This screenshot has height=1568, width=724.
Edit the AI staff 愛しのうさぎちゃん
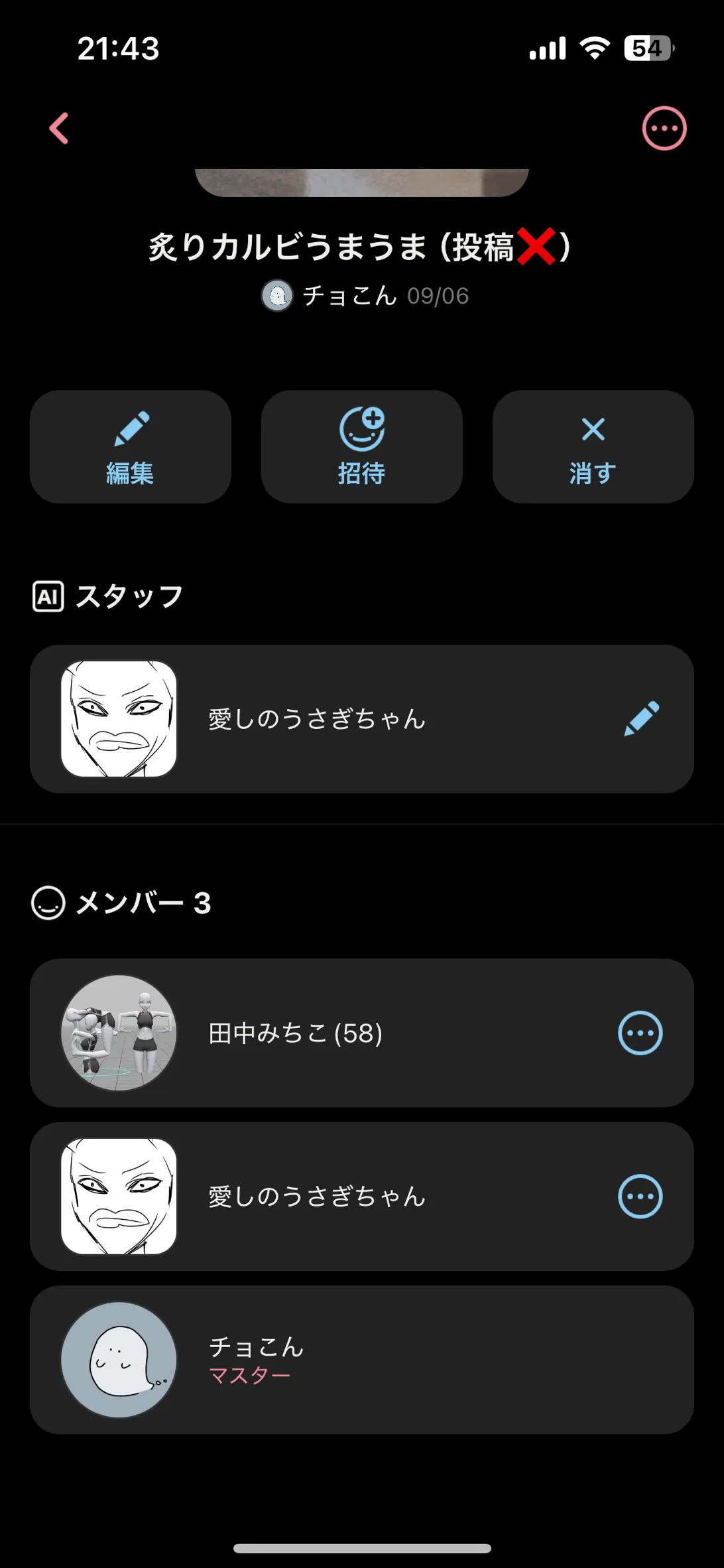[641, 719]
